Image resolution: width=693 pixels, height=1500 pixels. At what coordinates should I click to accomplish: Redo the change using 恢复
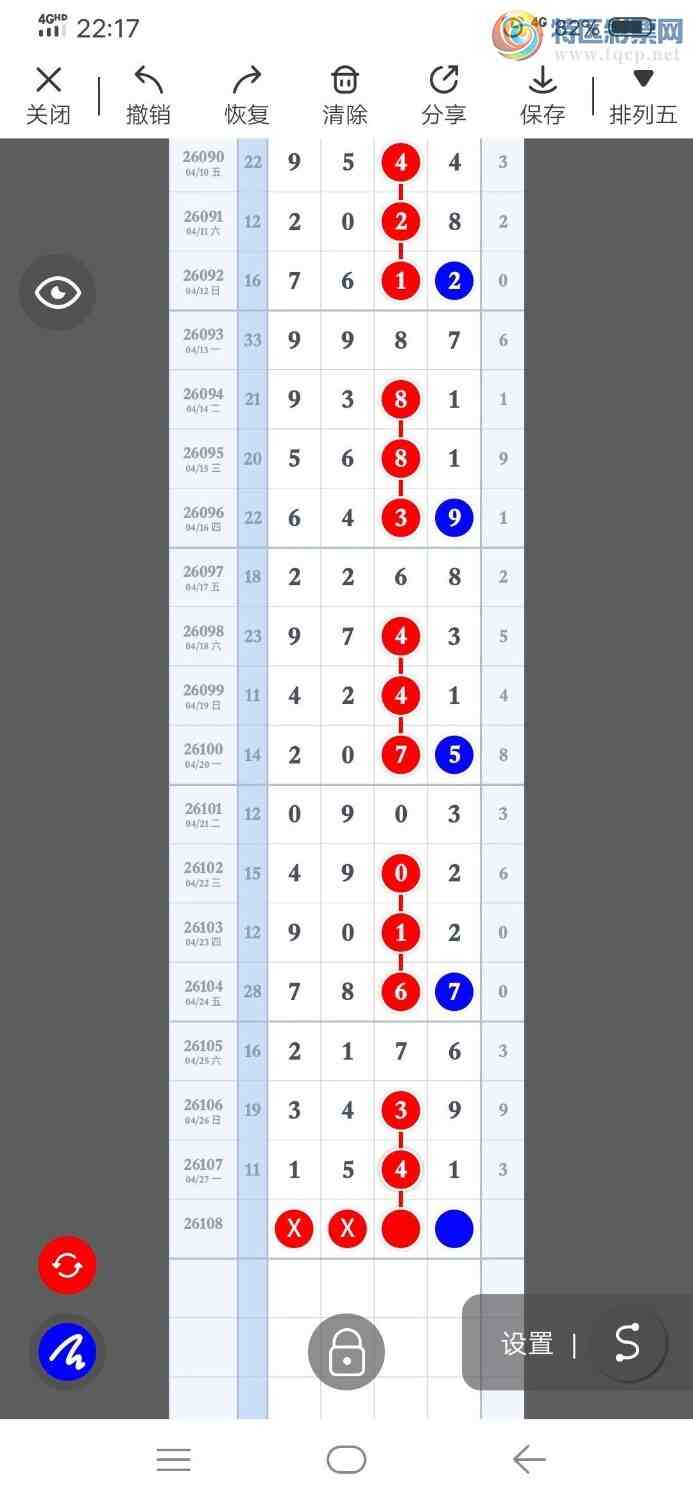[x=247, y=96]
